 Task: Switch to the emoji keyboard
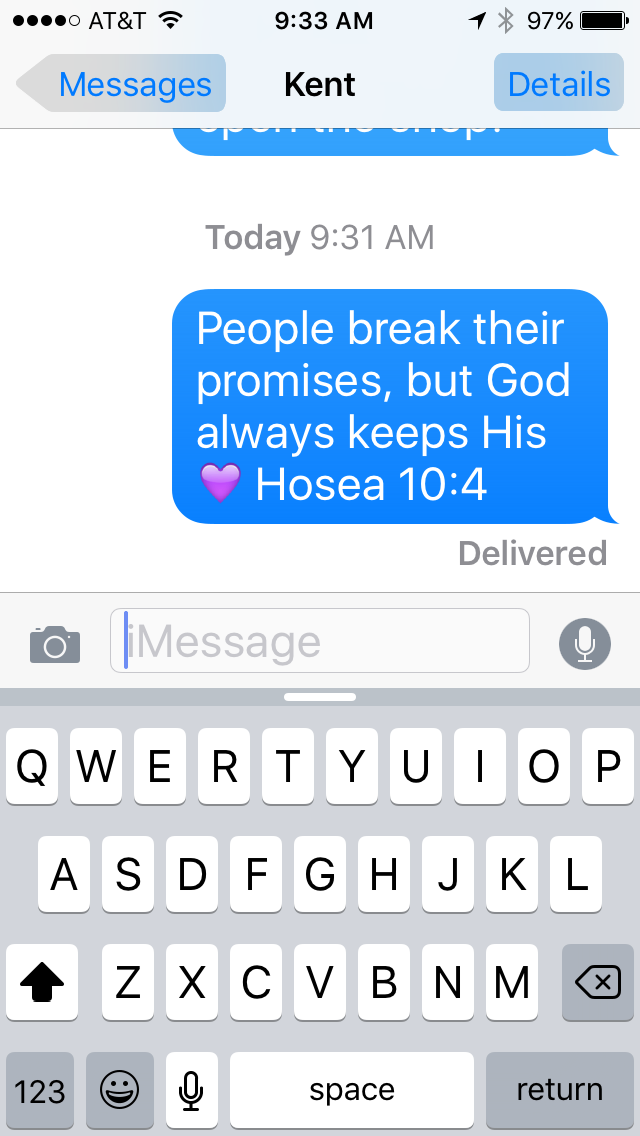click(120, 1089)
